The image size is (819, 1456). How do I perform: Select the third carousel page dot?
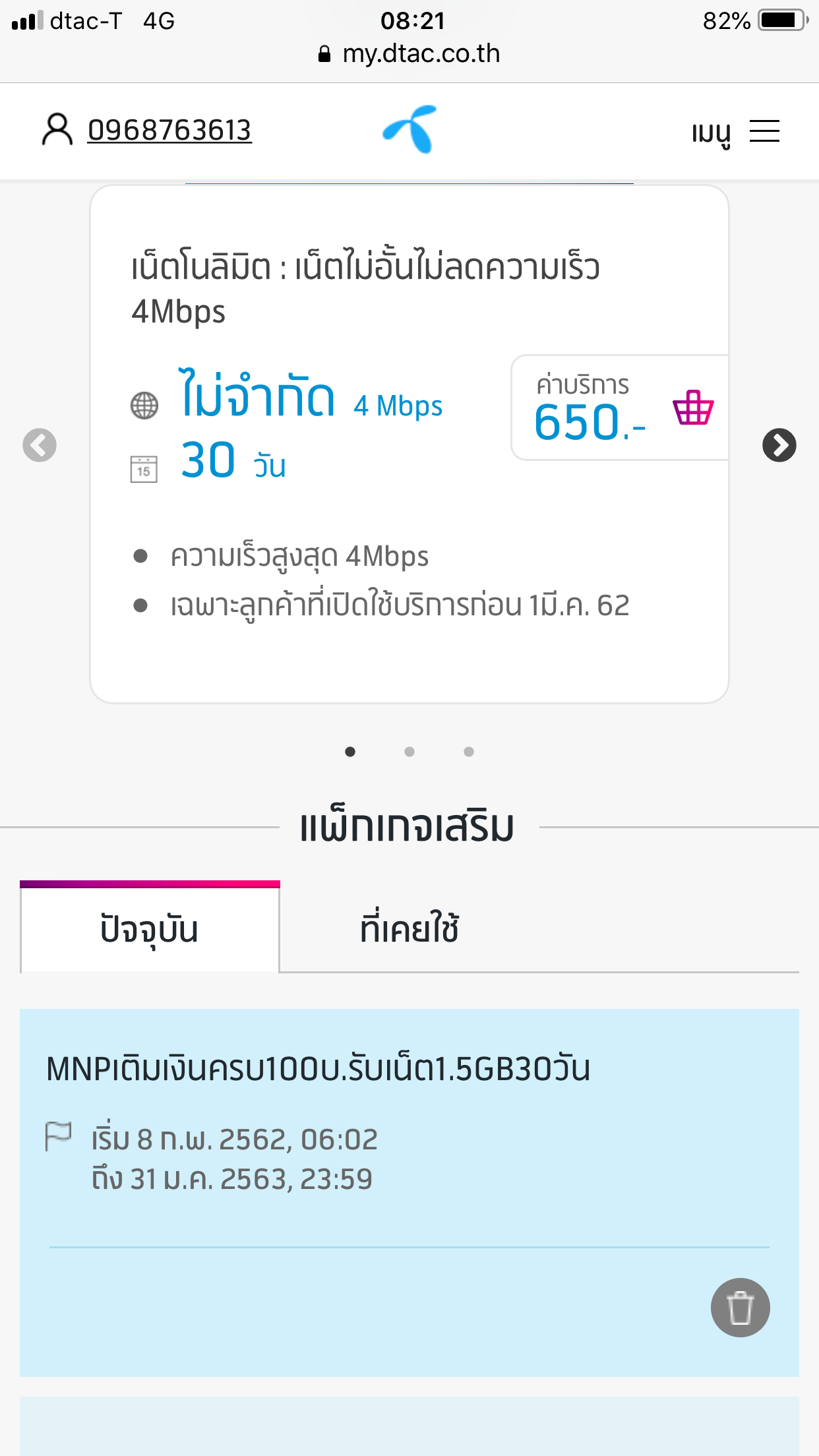tap(469, 752)
